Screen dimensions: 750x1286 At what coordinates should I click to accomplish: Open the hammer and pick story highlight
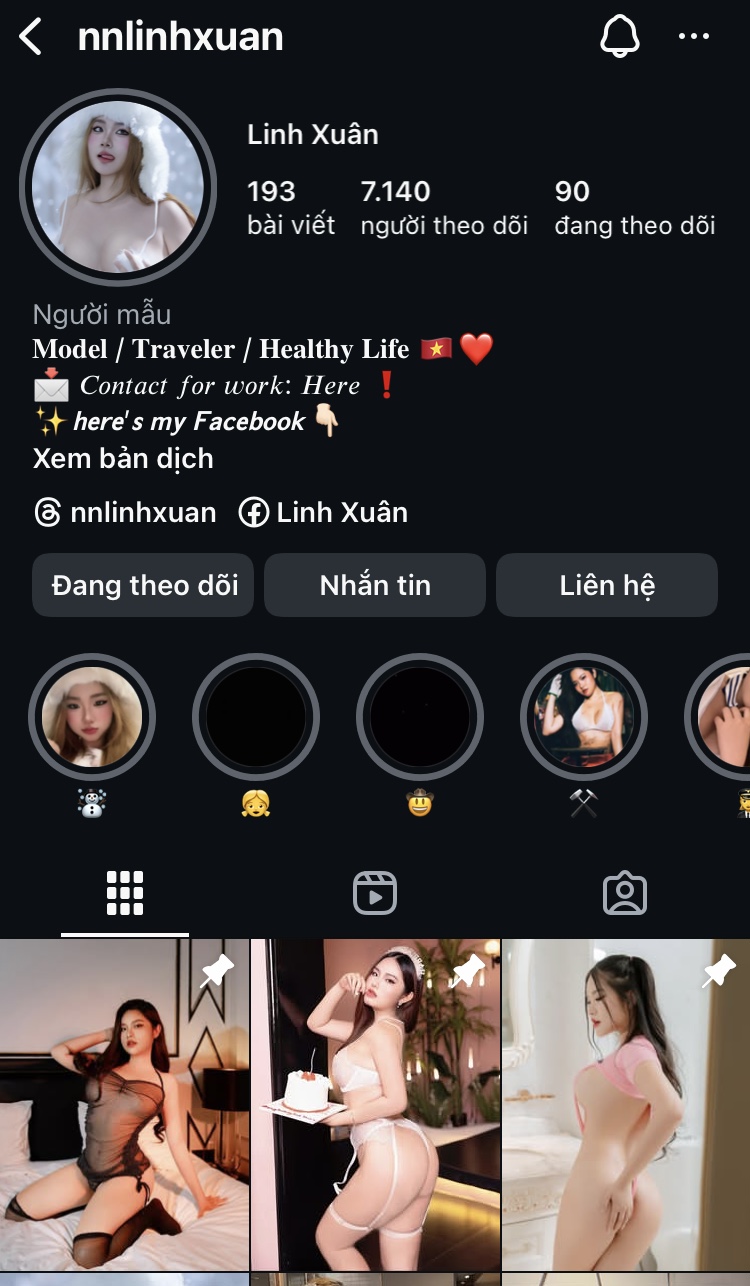point(584,716)
